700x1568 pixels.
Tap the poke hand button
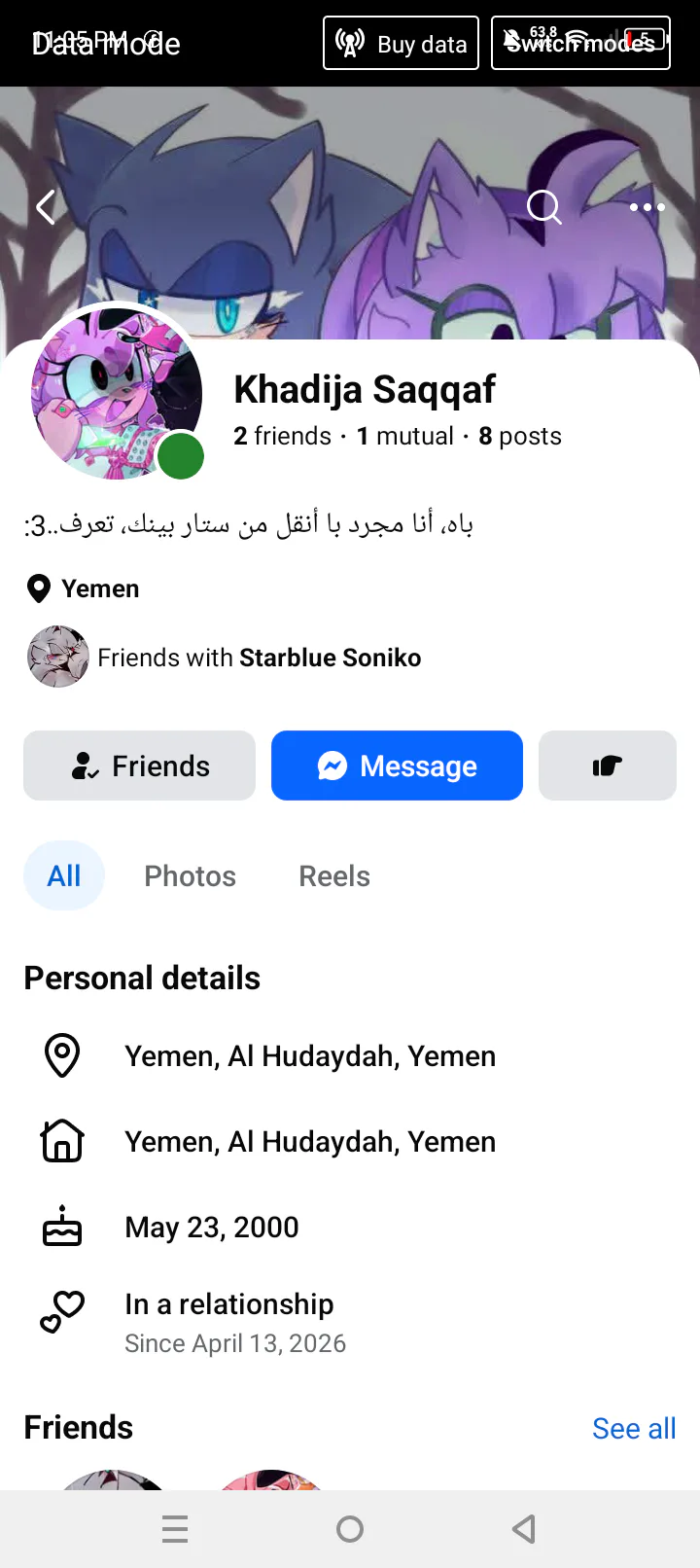(x=607, y=766)
